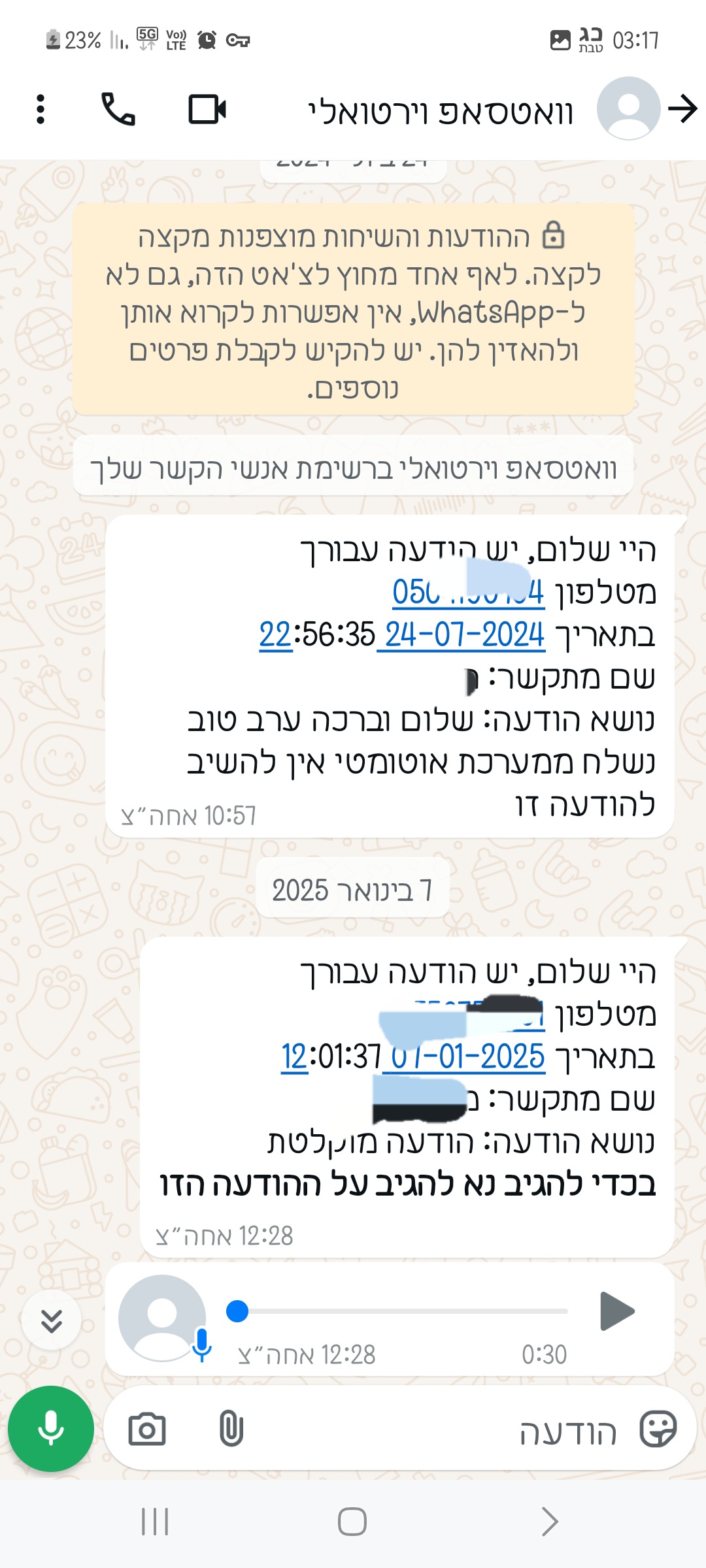Tap the encryption notice for more details

(353, 311)
